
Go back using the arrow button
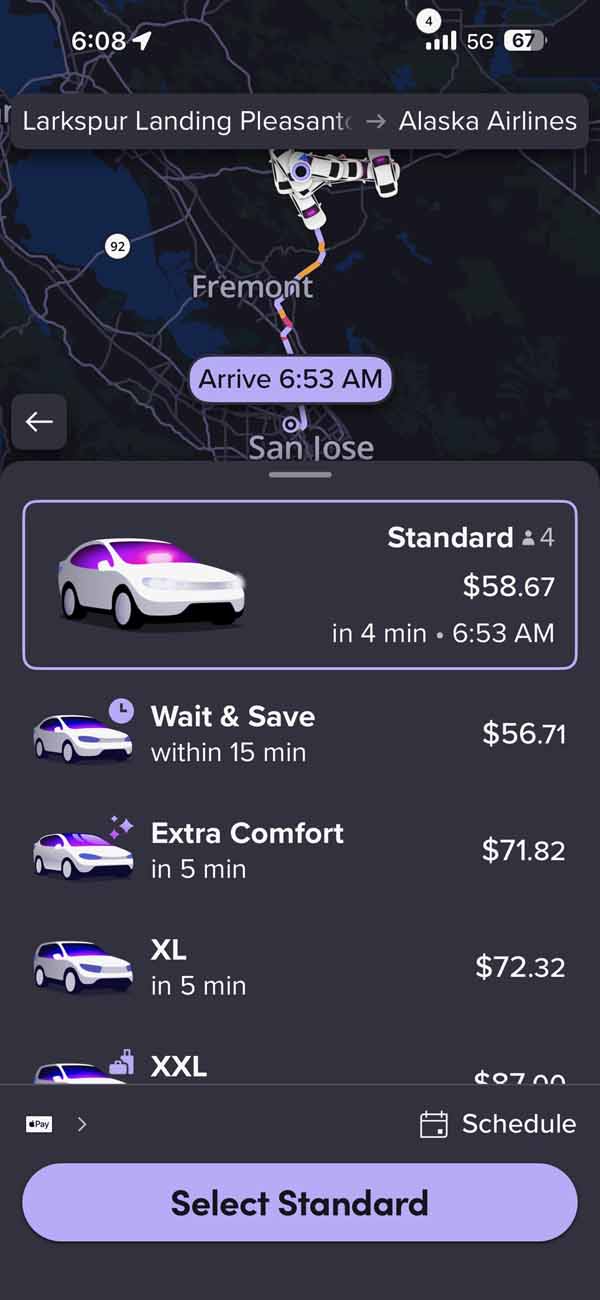click(39, 422)
